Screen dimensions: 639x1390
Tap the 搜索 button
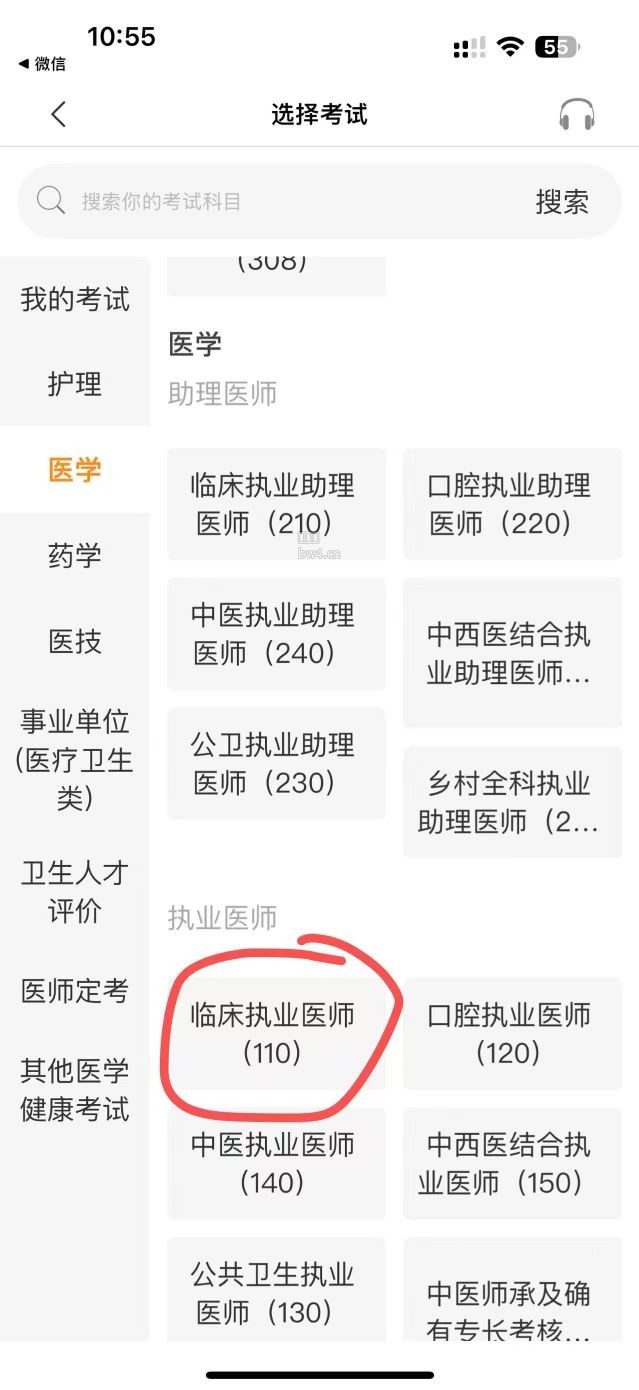click(x=562, y=202)
